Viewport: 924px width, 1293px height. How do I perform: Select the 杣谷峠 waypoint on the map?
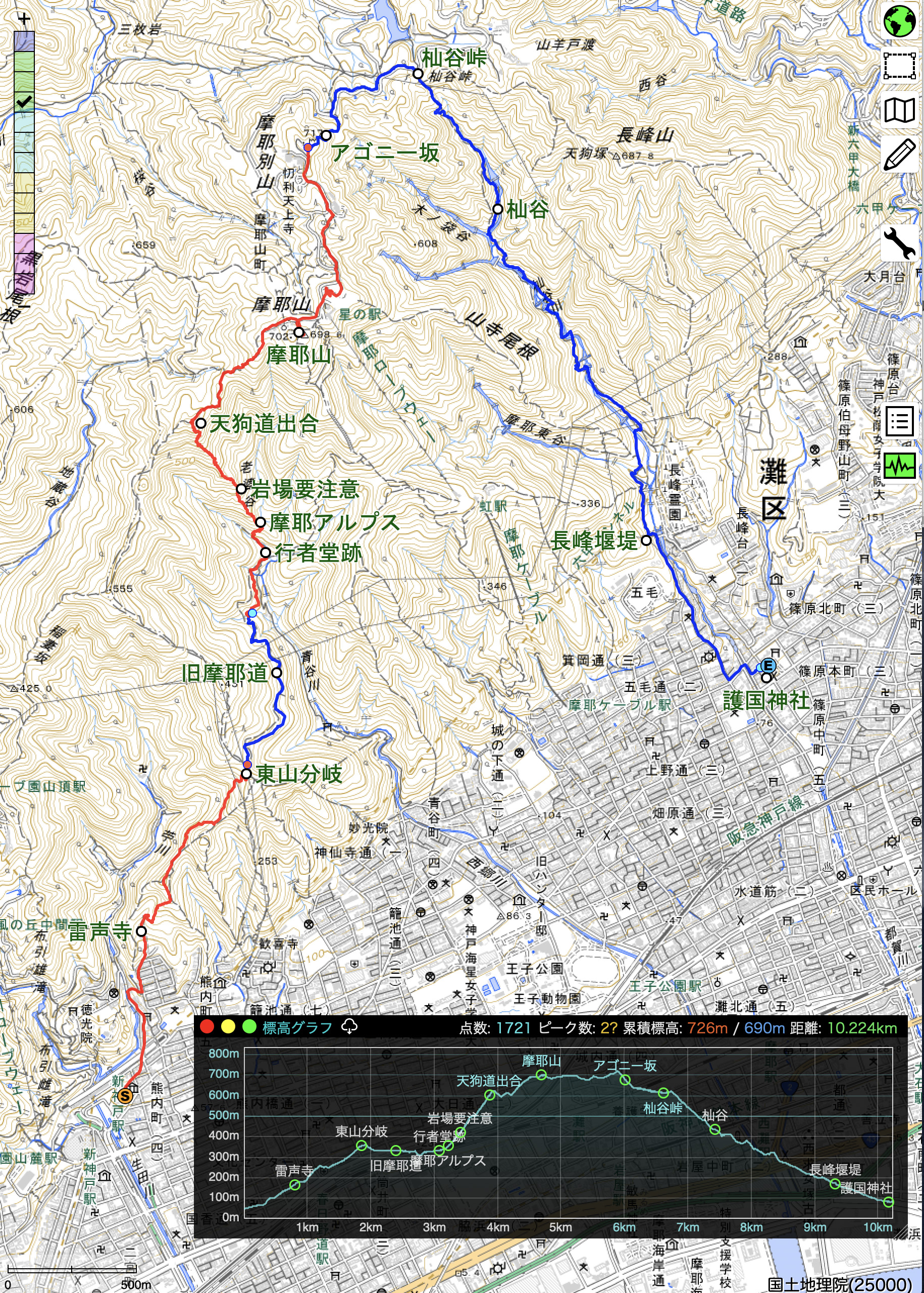tap(418, 73)
